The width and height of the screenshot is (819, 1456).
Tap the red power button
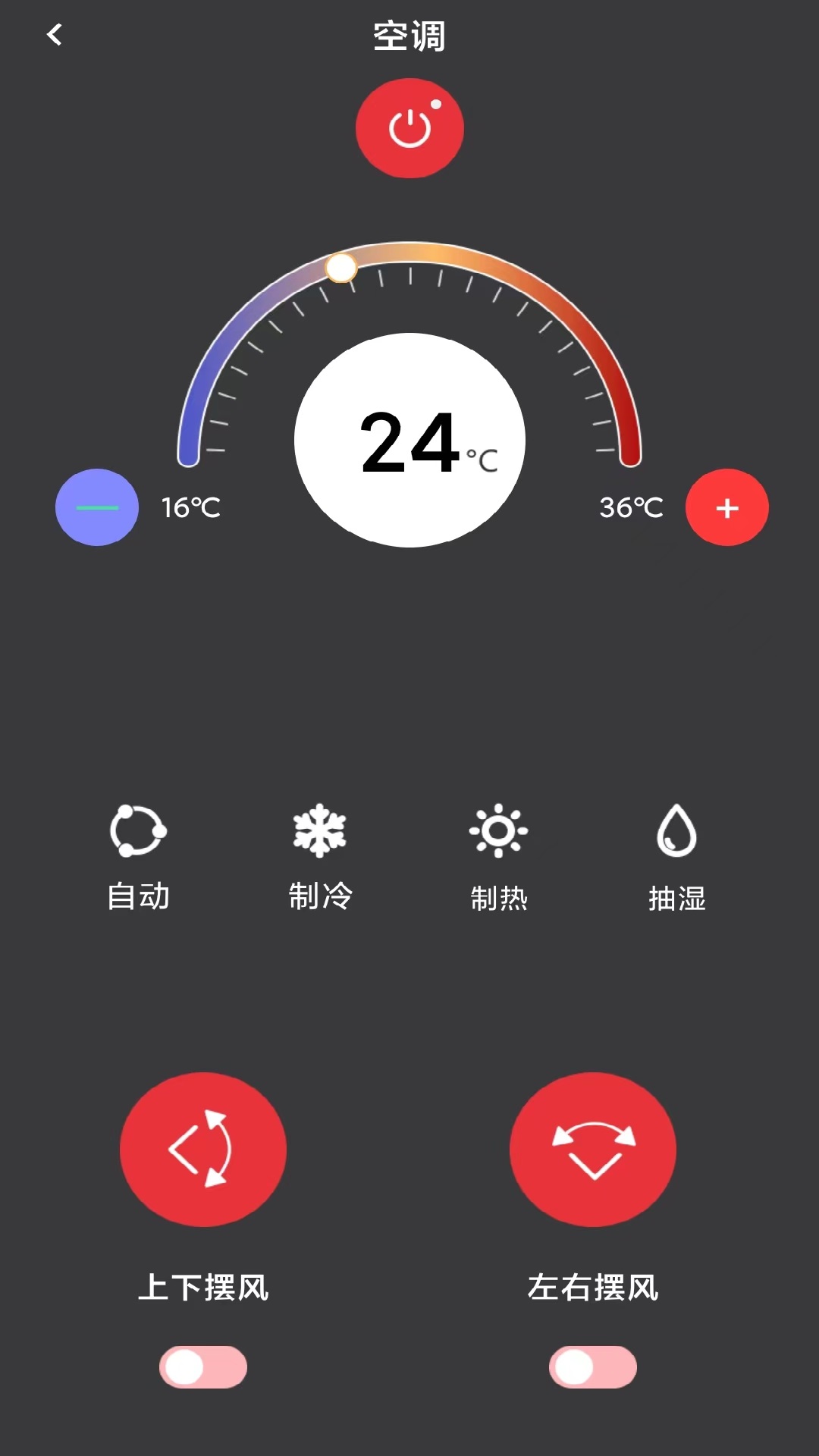[x=409, y=128]
